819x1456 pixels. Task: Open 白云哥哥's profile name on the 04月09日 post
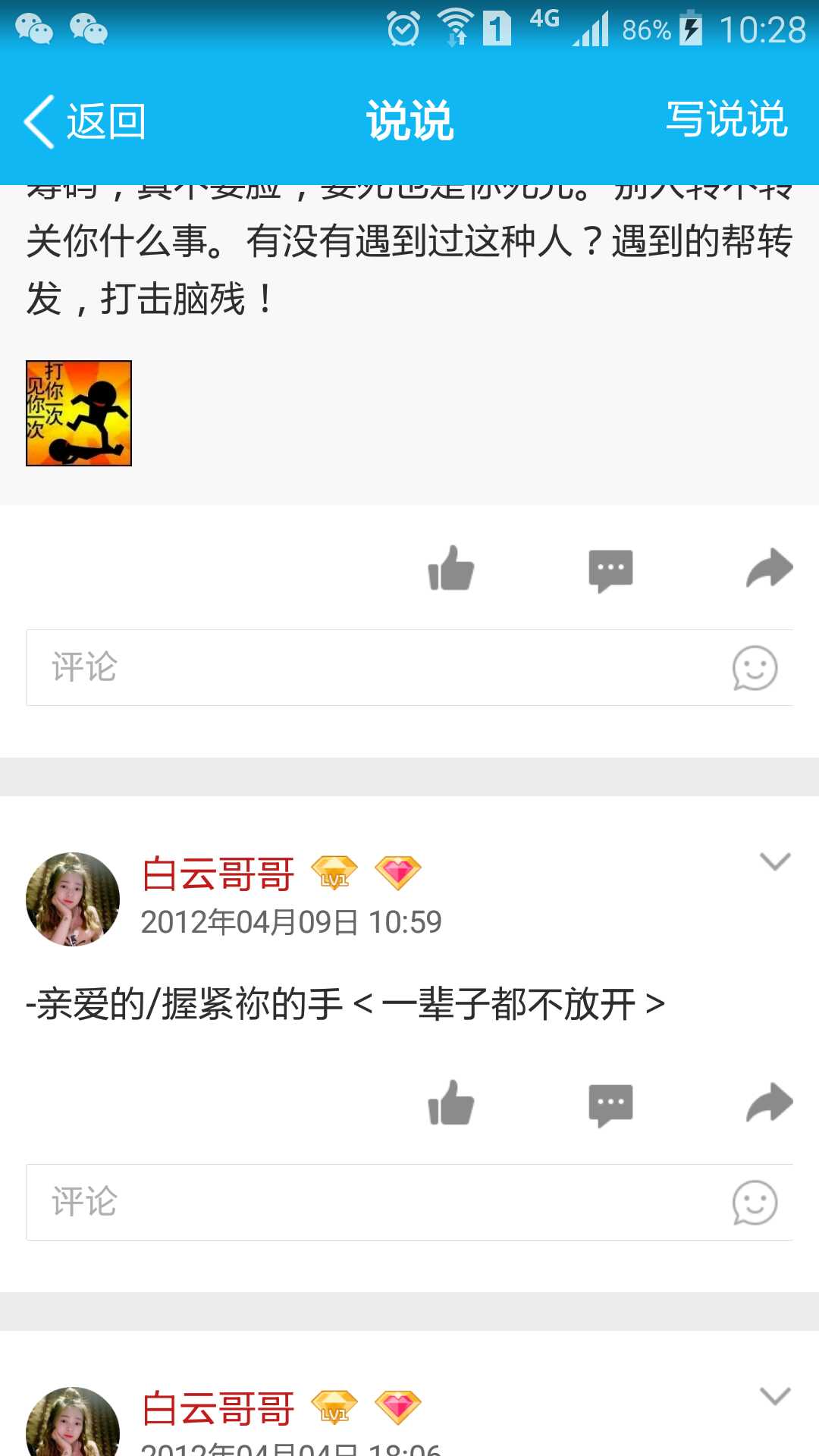coord(218,874)
